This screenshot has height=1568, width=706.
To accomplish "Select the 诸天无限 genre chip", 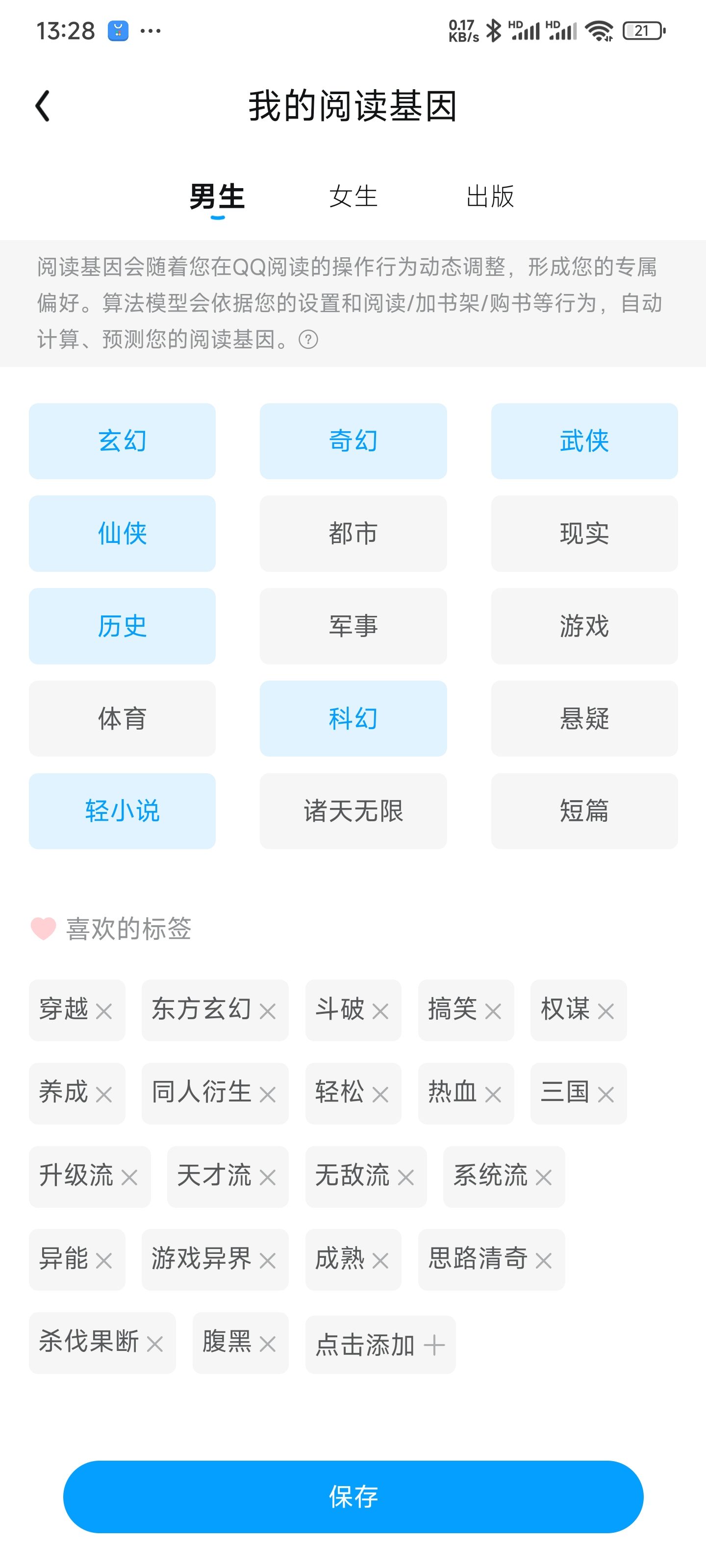I will click(353, 811).
